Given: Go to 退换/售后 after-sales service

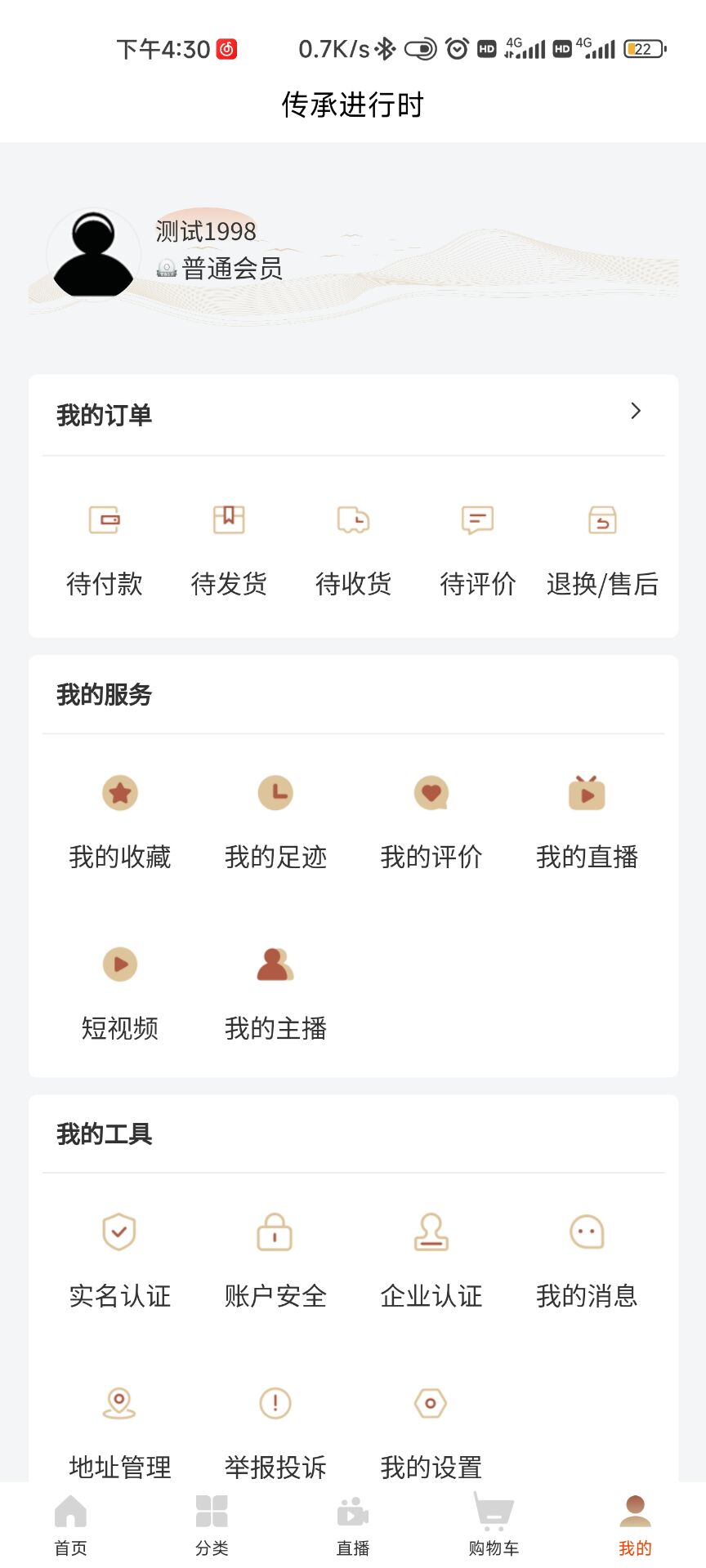Looking at the screenshot, I should (x=602, y=542).
